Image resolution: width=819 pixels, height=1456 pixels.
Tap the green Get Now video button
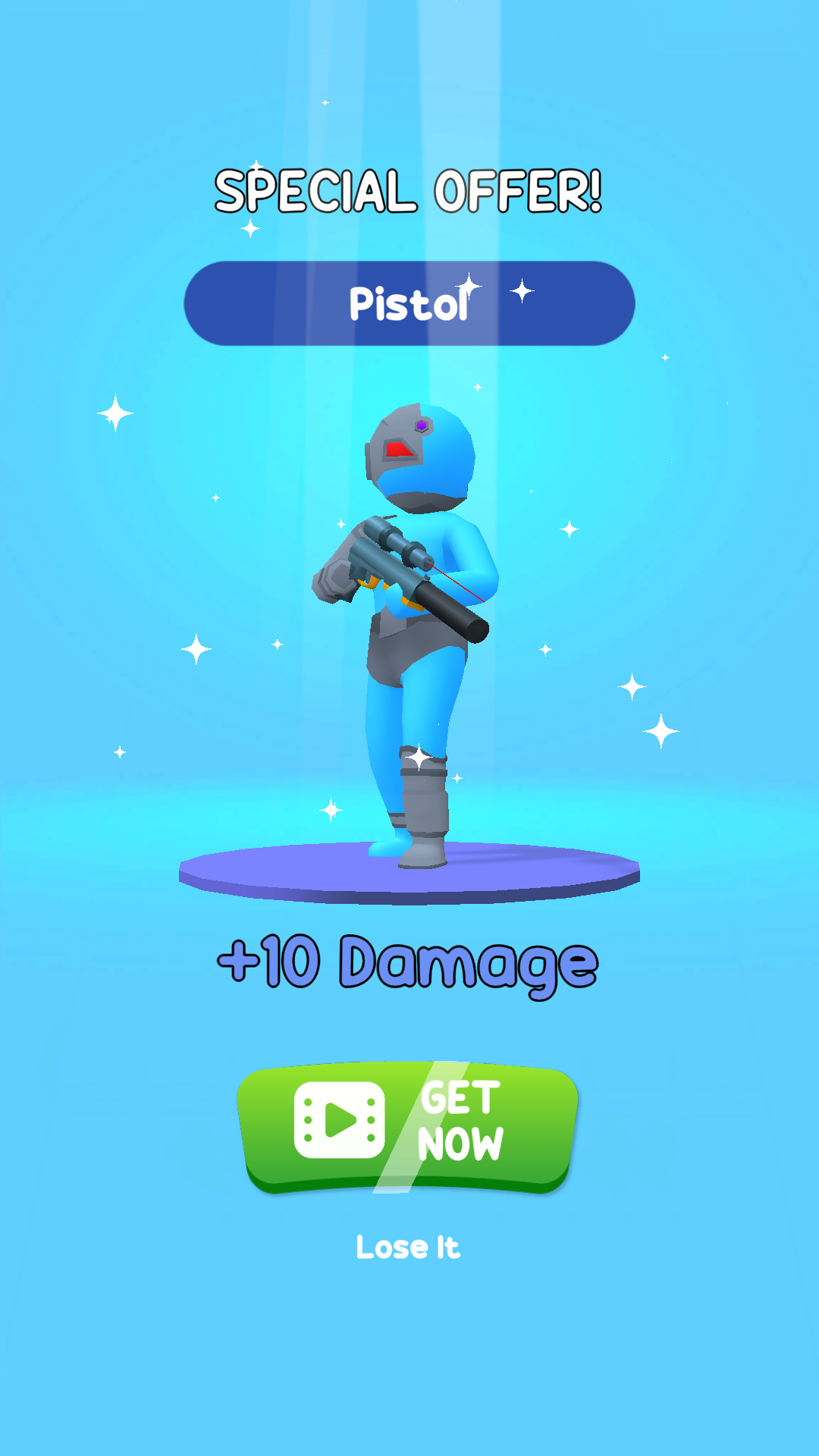408,1127
